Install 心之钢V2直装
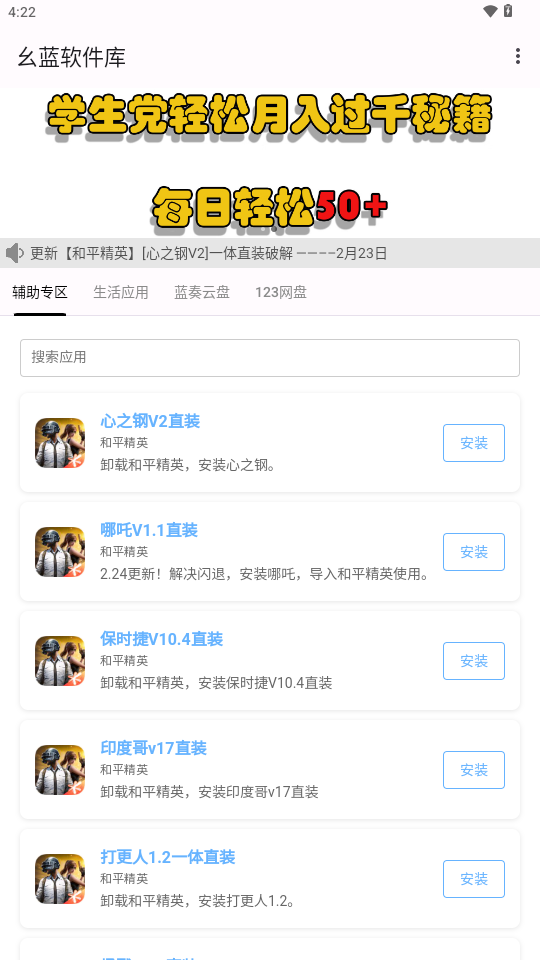 pos(474,443)
